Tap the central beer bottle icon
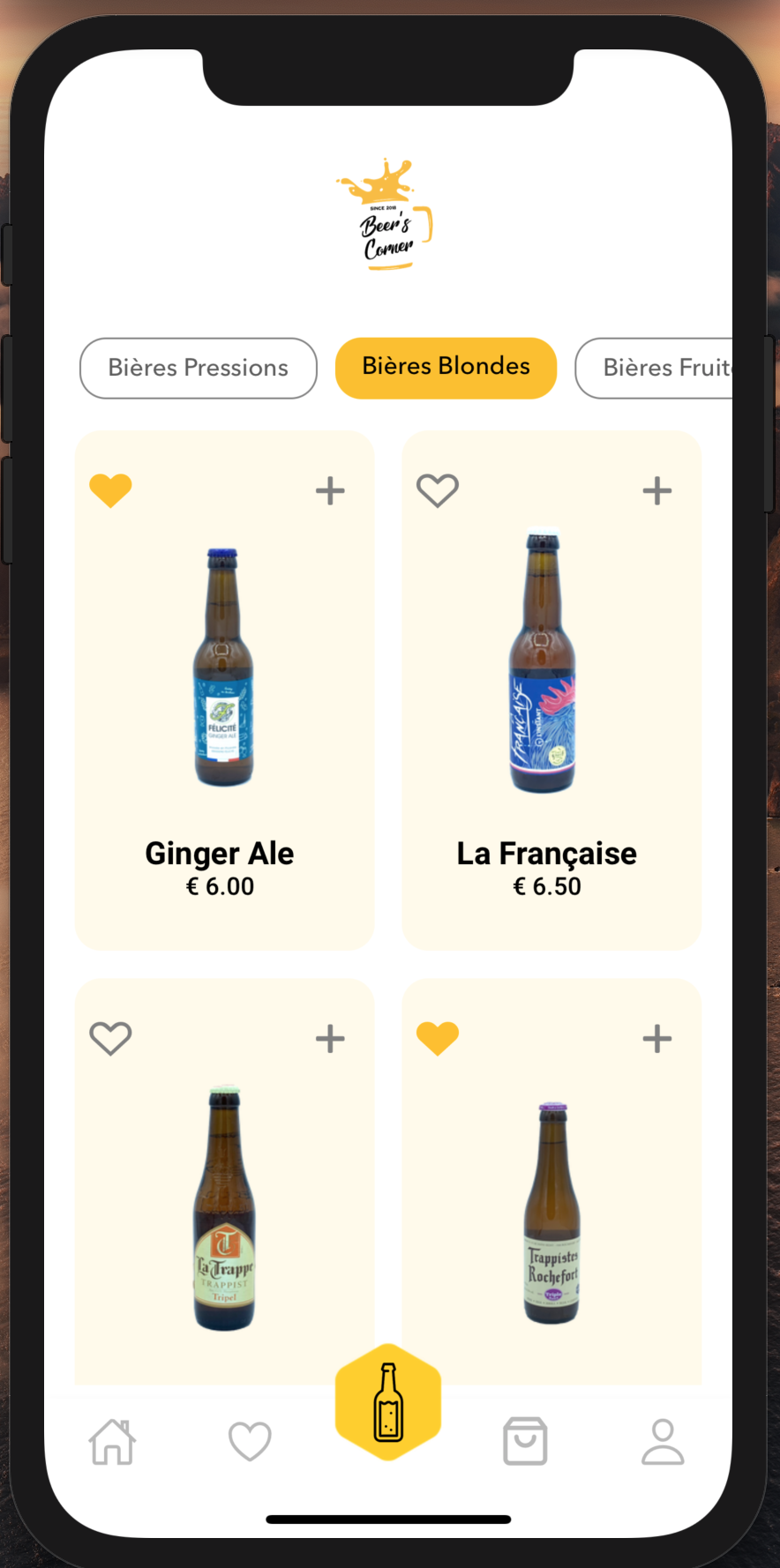Viewport: 780px width, 1568px height. coord(388,1402)
